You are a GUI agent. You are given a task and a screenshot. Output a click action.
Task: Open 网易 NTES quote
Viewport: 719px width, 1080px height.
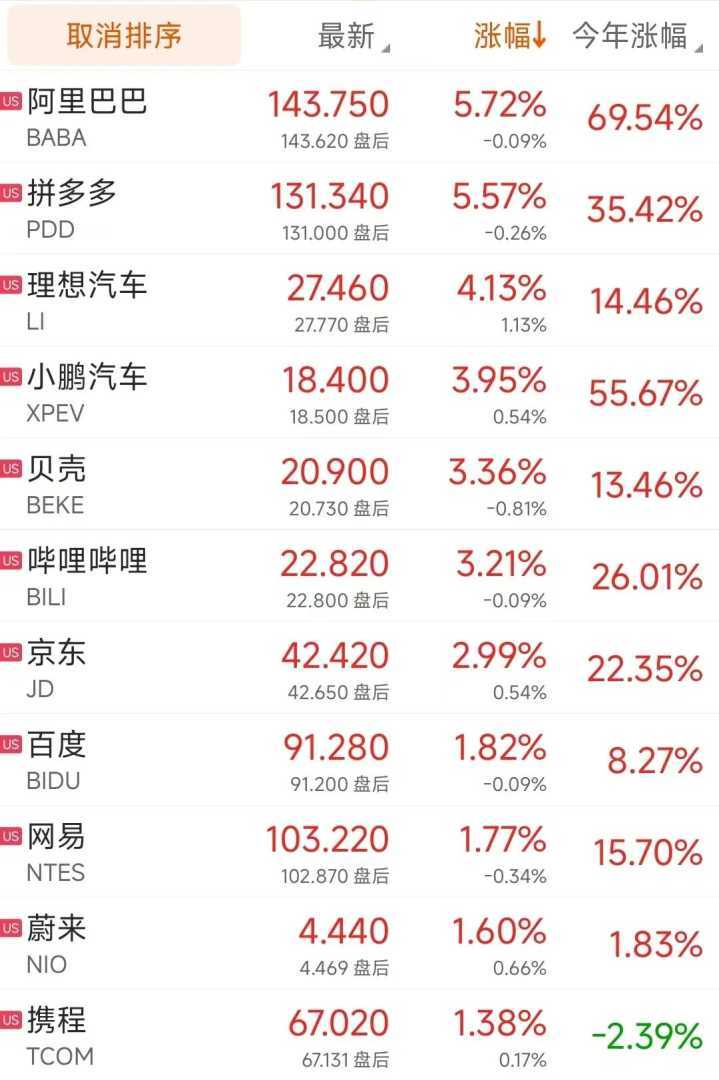click(x=58, y=853)
